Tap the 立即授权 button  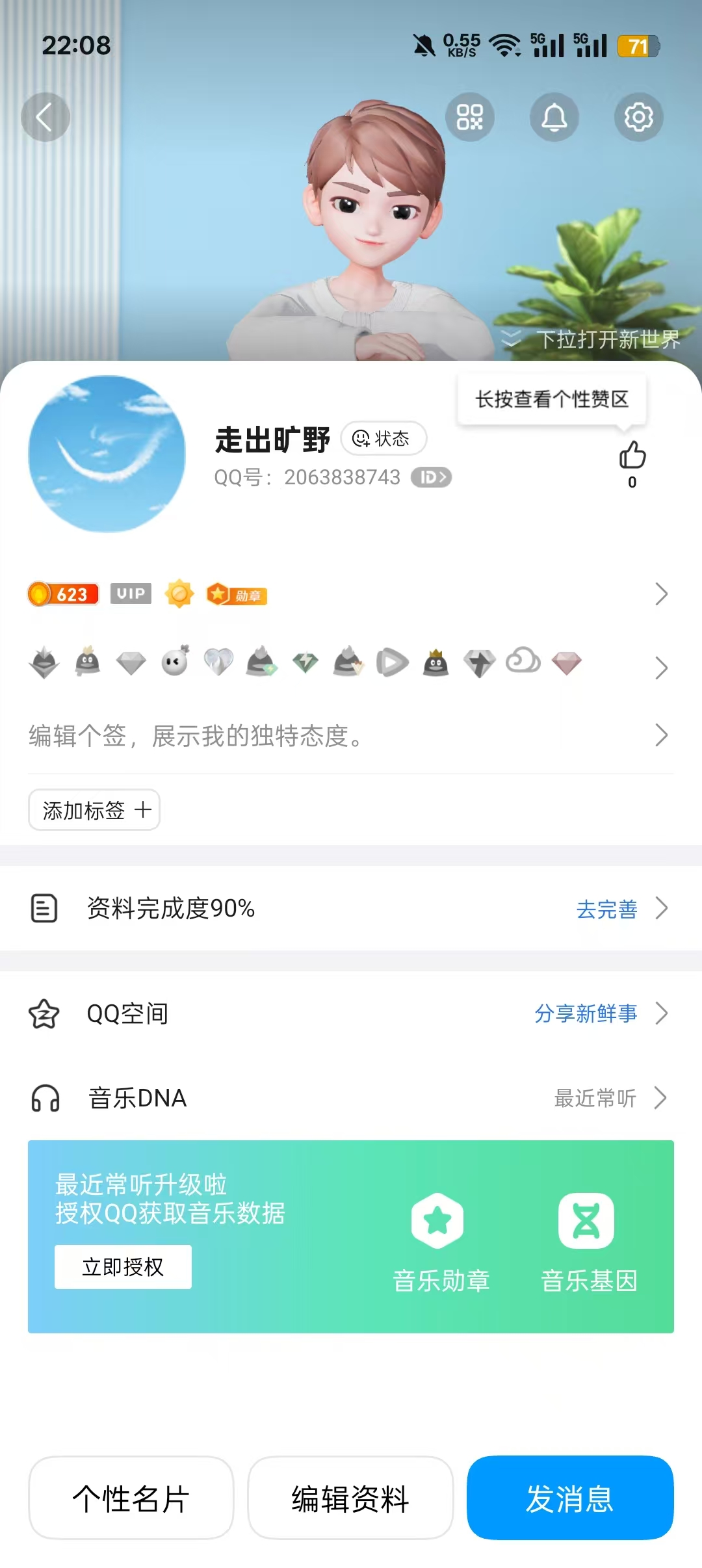tap(123, 1266)
